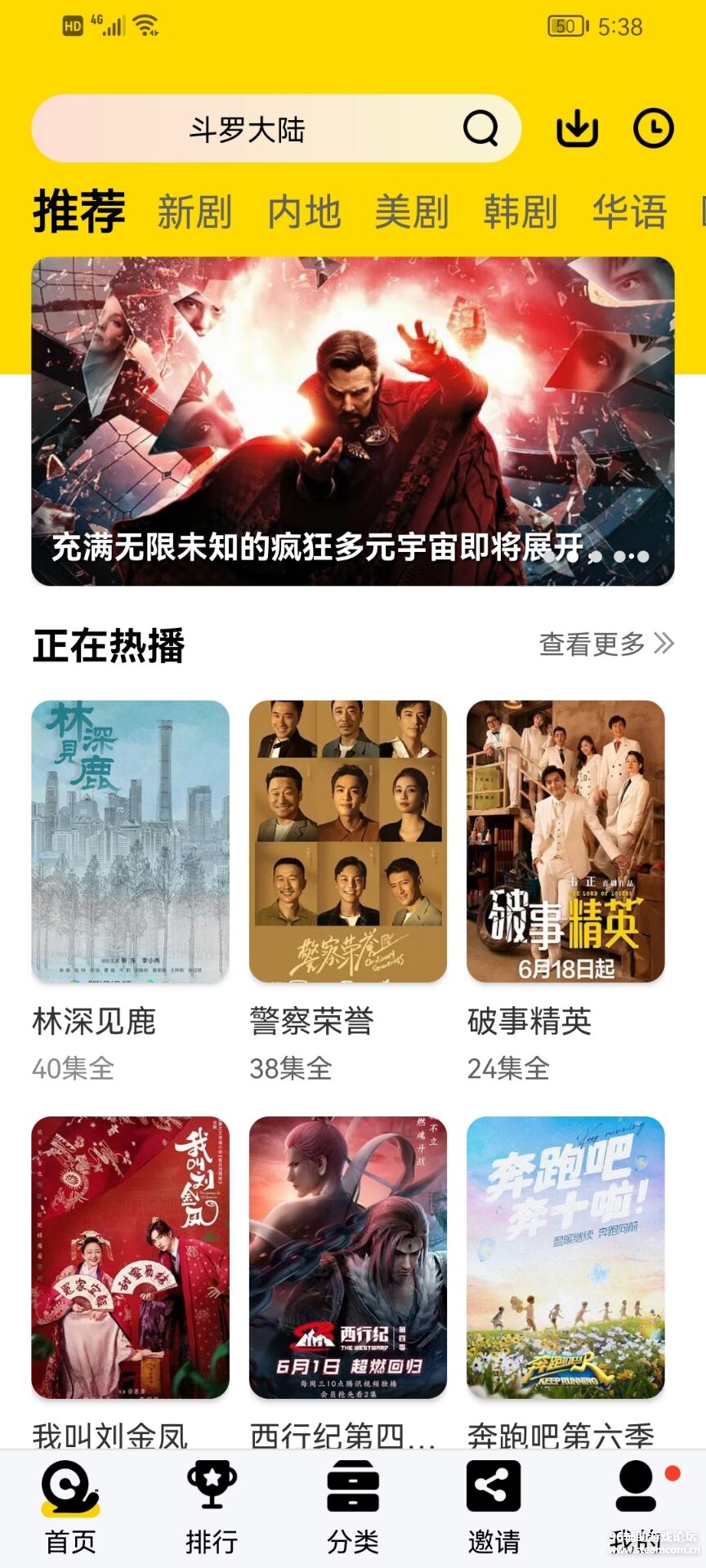This screenshot has width=706, height=1568.
Task: Switch to the 韩剧 tab
Action: coord(521,212)
